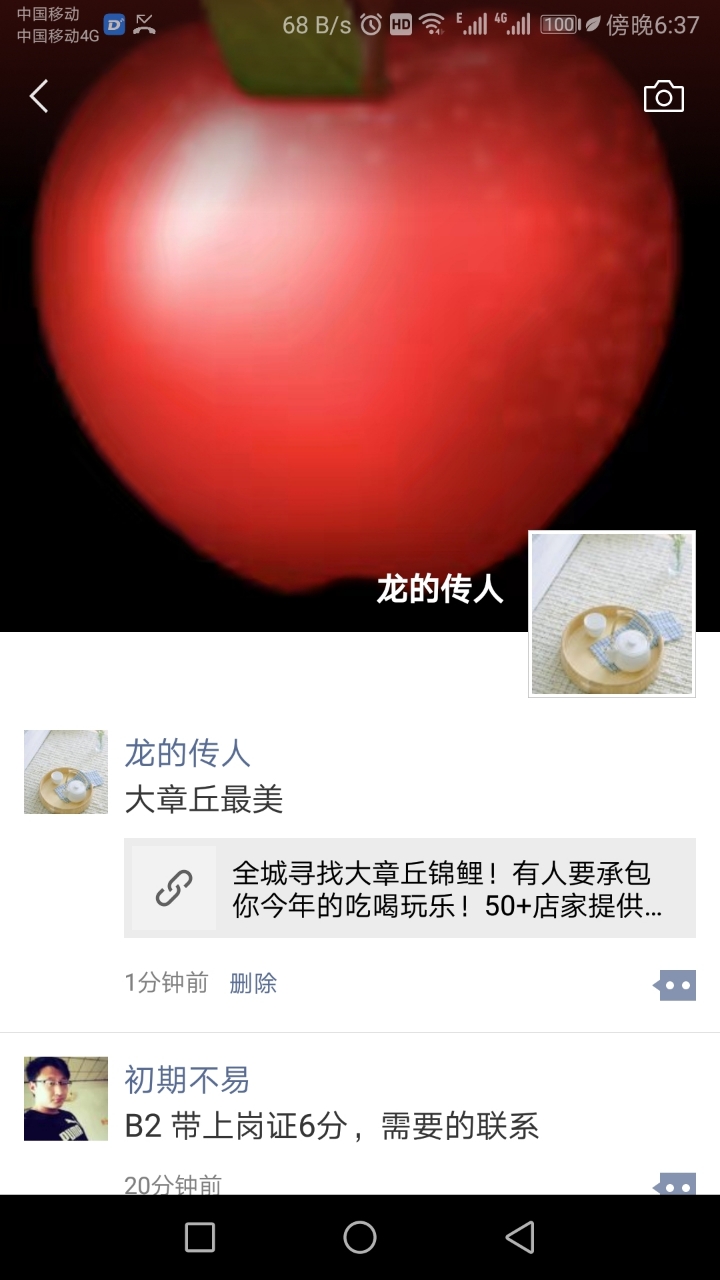
Task: Open 初期不易's profile name
Action: click(x=187, y=1080)
